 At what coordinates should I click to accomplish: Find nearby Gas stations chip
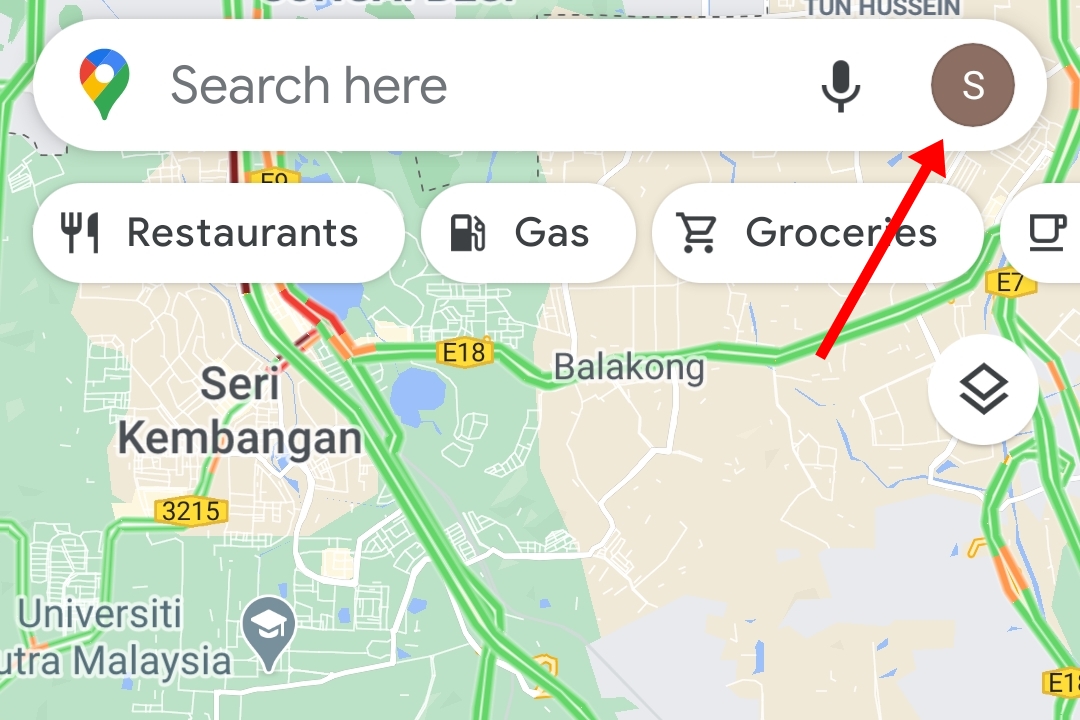(x=527, y=233)
